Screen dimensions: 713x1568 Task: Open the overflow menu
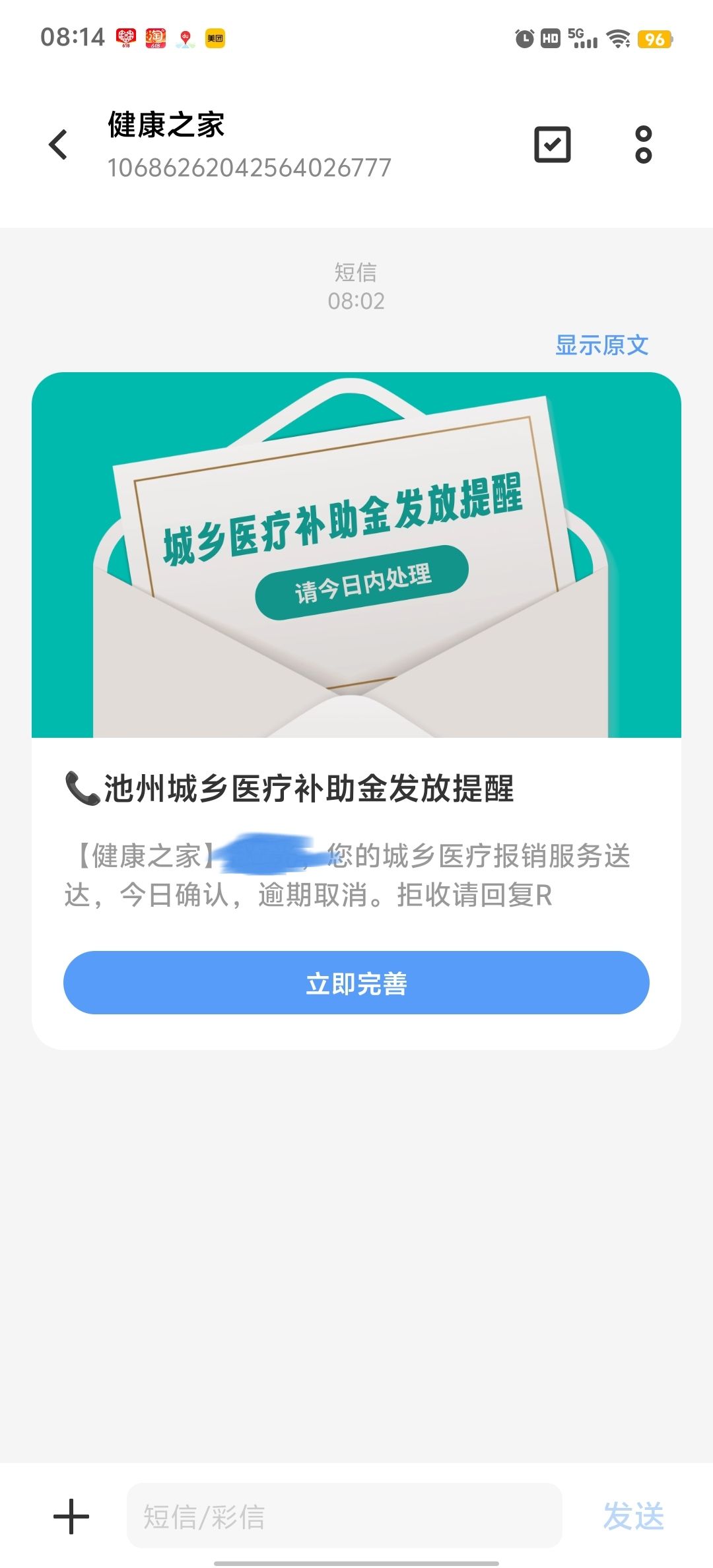[x=643, y=145]
